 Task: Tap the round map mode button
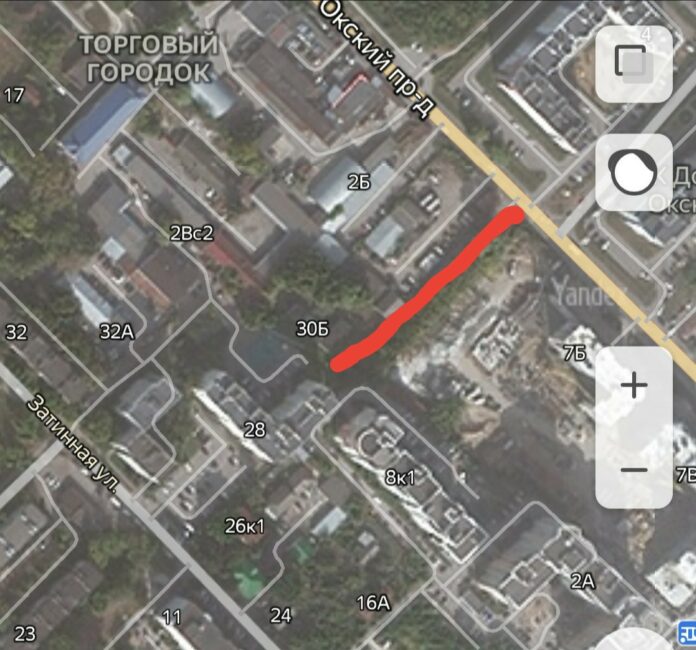634,173
